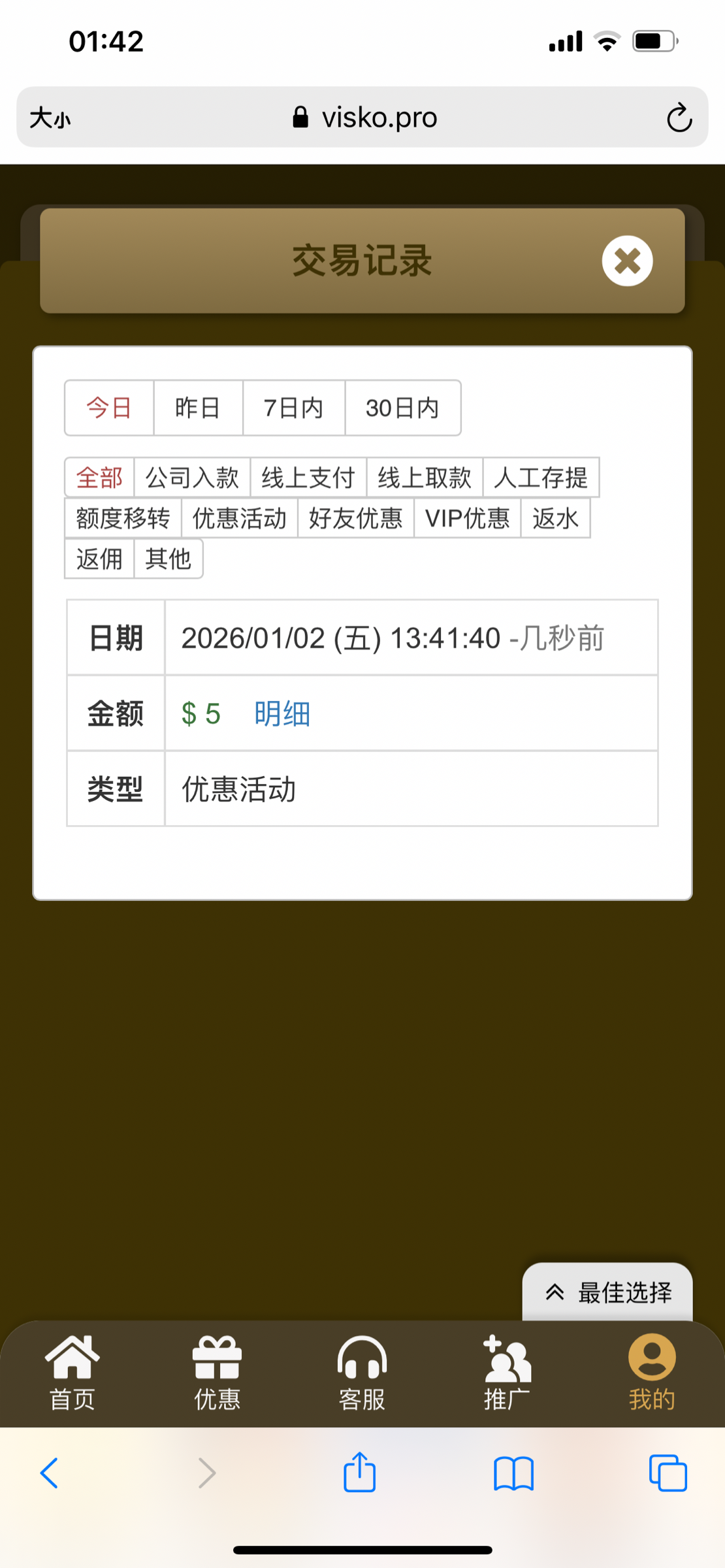Show 额度移转 transactions
Screen dimensions: 725x1568
pyautogui.click(x=123, y=518)
